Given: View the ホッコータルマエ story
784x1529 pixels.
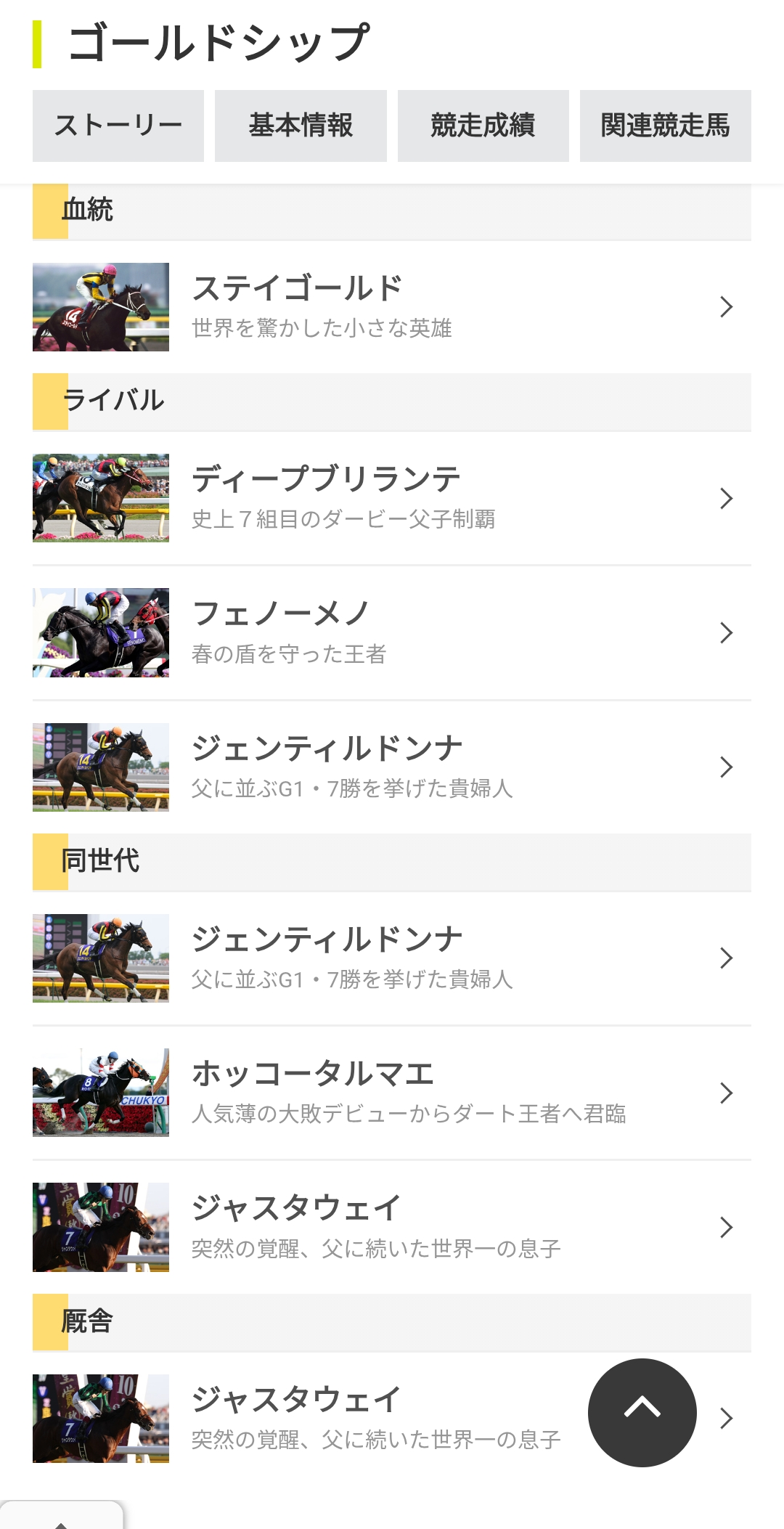Looking at the screenshot, I should click(x=392, y=1092).
